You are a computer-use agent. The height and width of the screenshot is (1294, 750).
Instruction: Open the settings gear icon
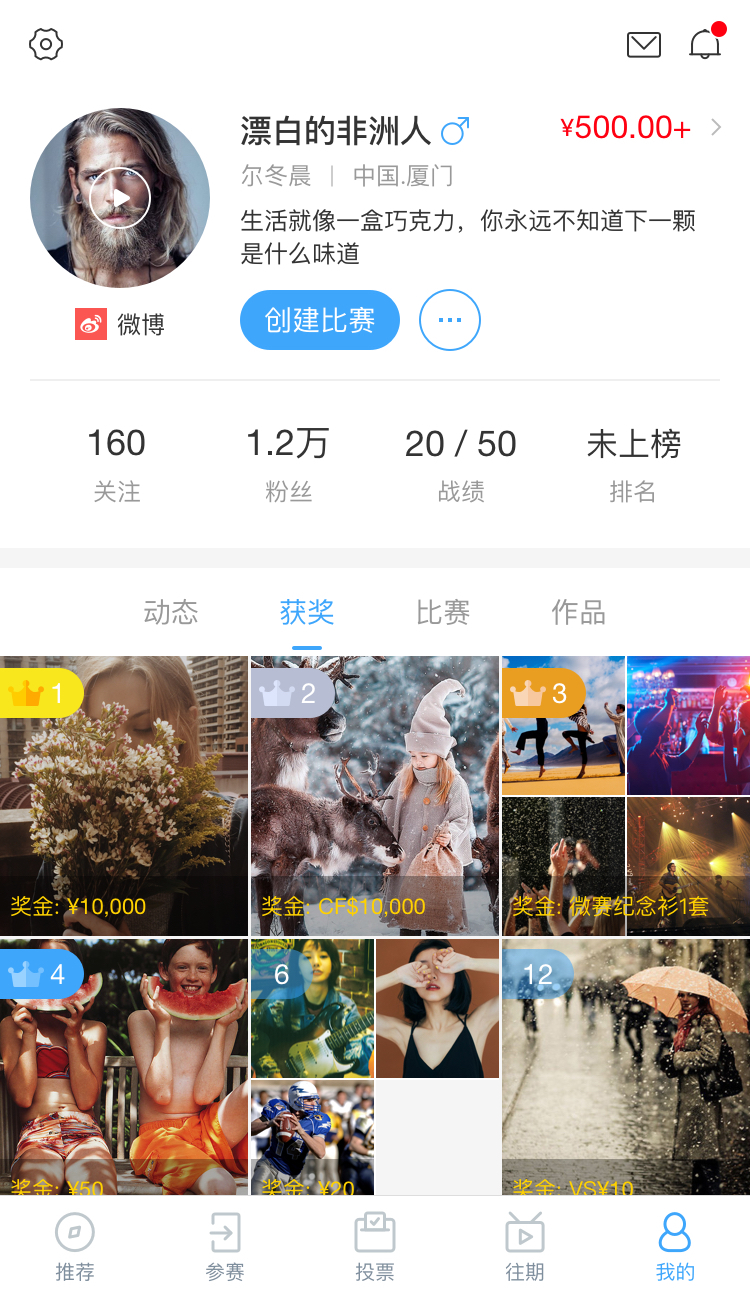46,45
